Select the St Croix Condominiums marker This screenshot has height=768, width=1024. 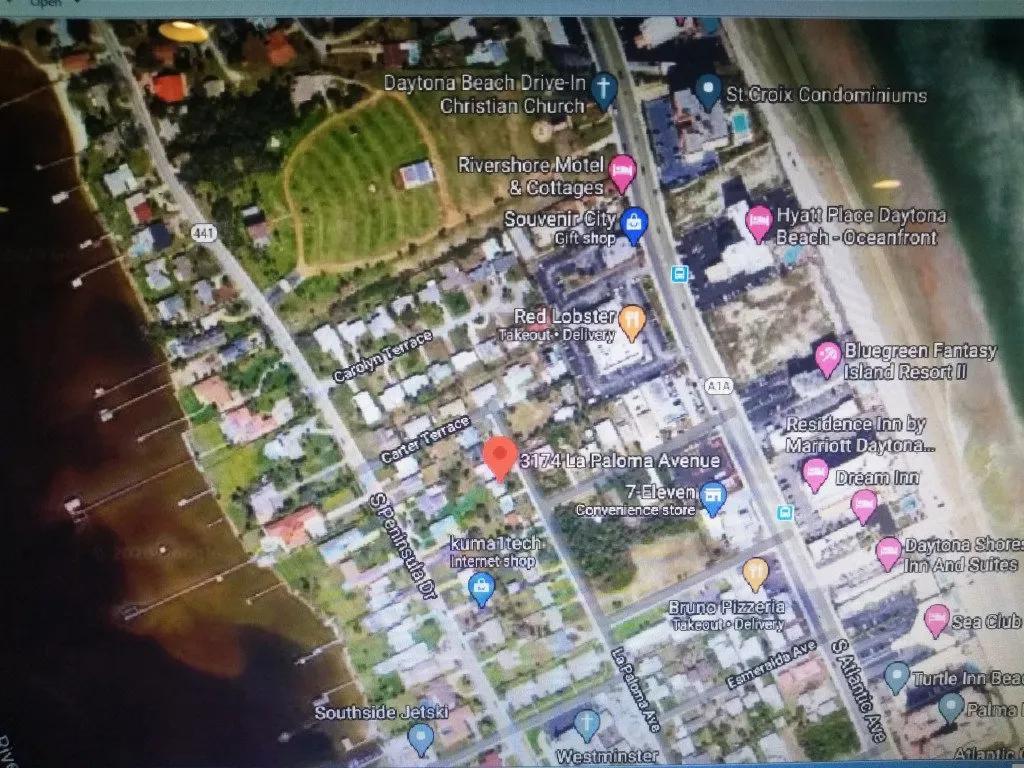point(709,91)
